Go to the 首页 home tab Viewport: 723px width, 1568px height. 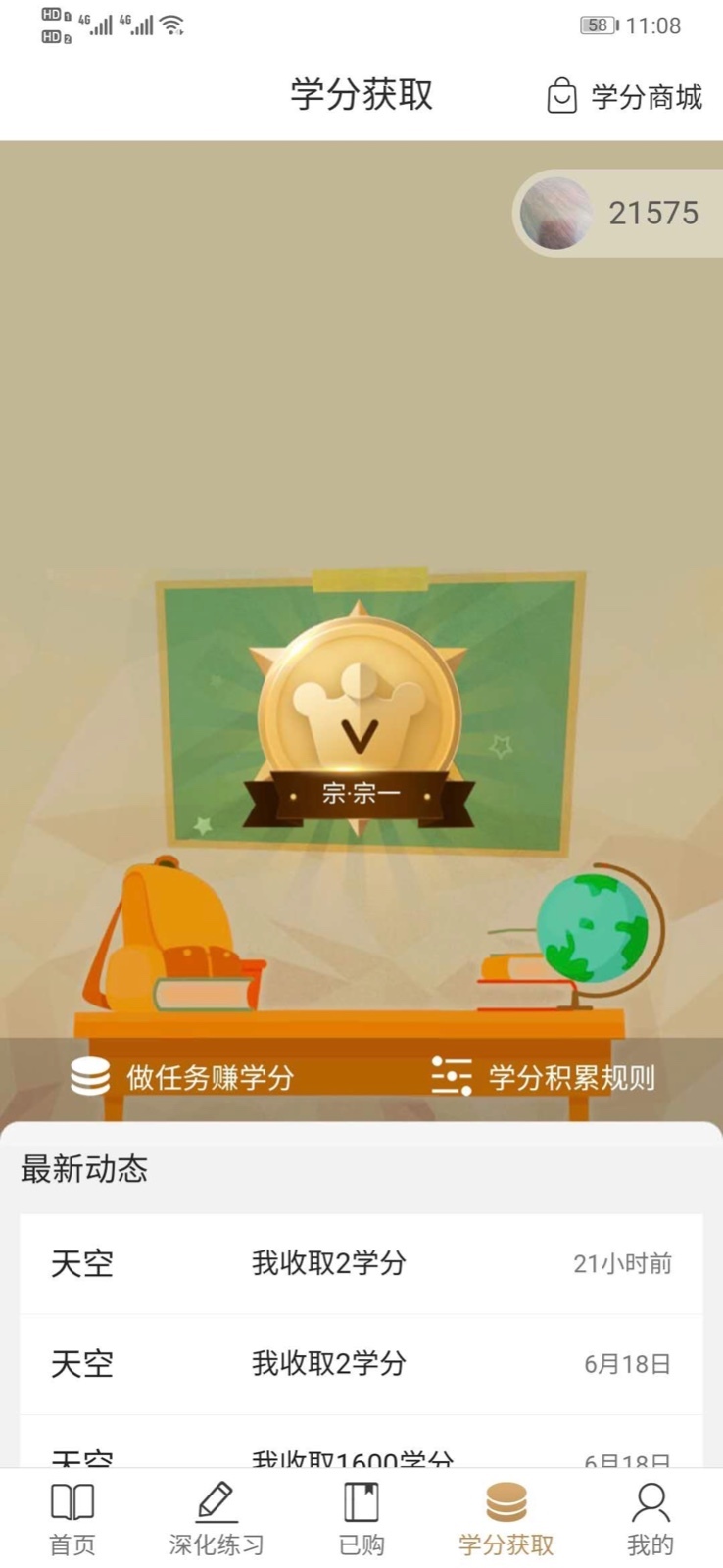pos(72,1519)
